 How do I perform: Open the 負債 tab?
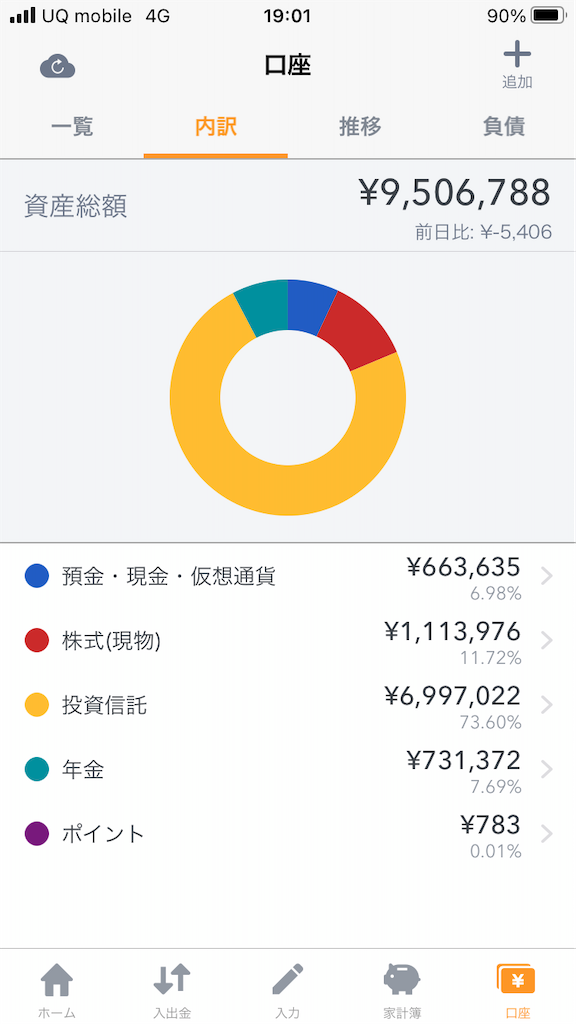pyautogui.click(x=504, y=127)
